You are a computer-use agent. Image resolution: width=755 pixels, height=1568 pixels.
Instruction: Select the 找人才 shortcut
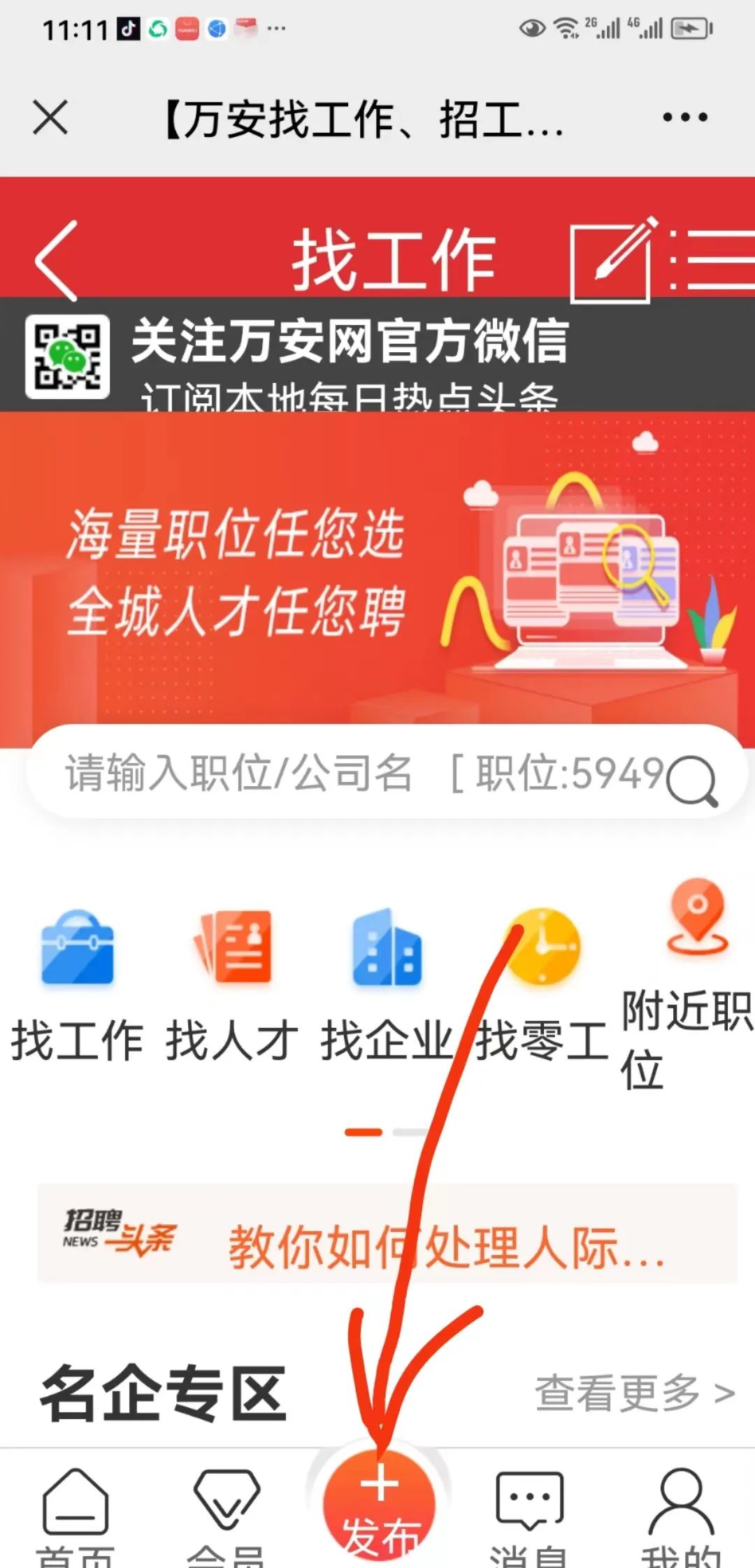(232, 987)
